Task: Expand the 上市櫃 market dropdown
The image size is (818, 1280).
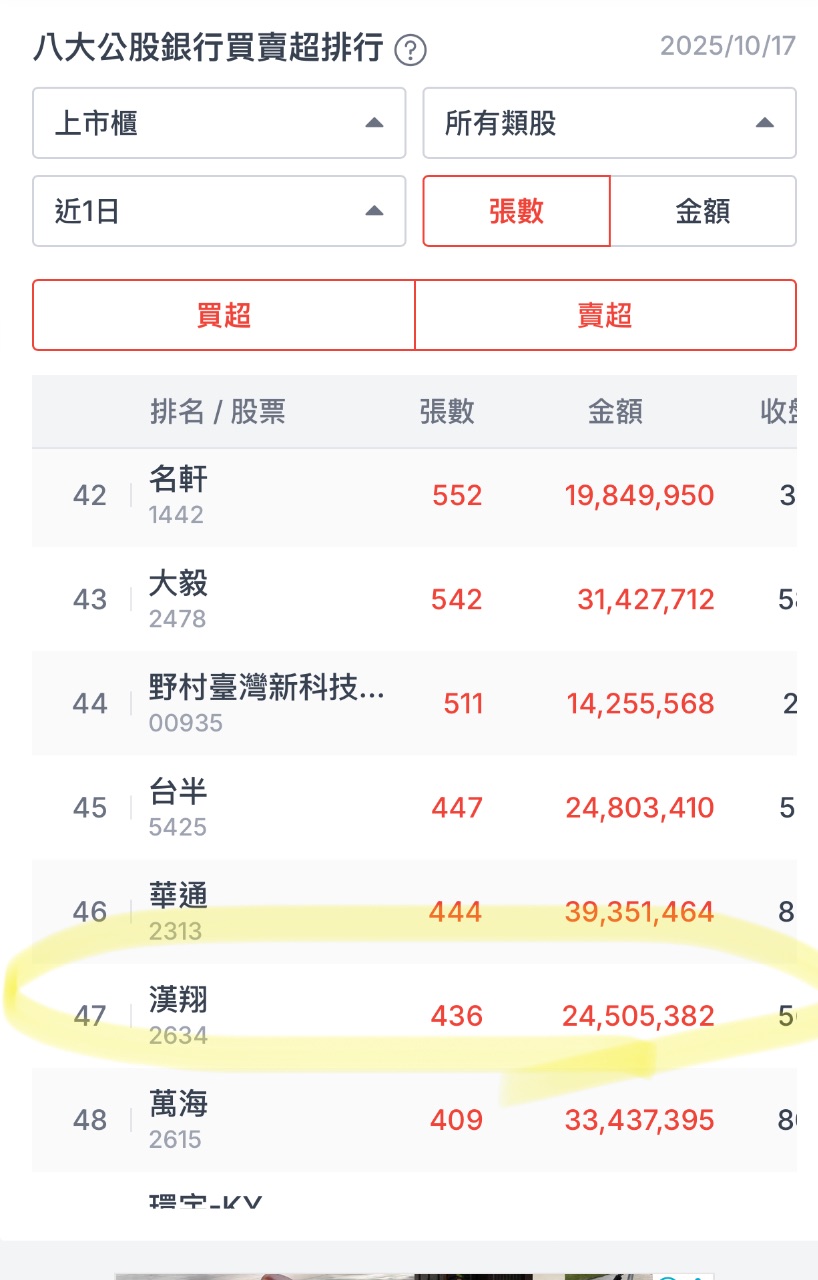Action: click(219, 123)
